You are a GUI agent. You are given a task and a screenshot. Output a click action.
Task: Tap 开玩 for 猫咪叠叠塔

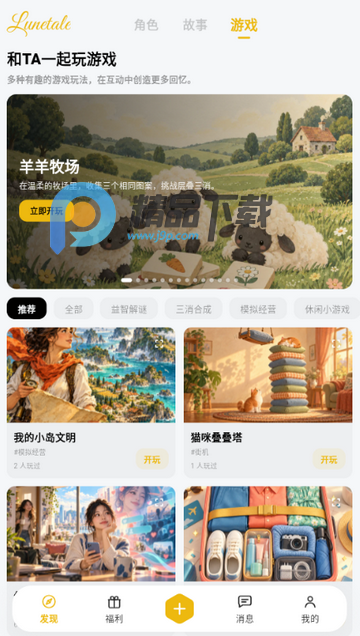point(329,459)
